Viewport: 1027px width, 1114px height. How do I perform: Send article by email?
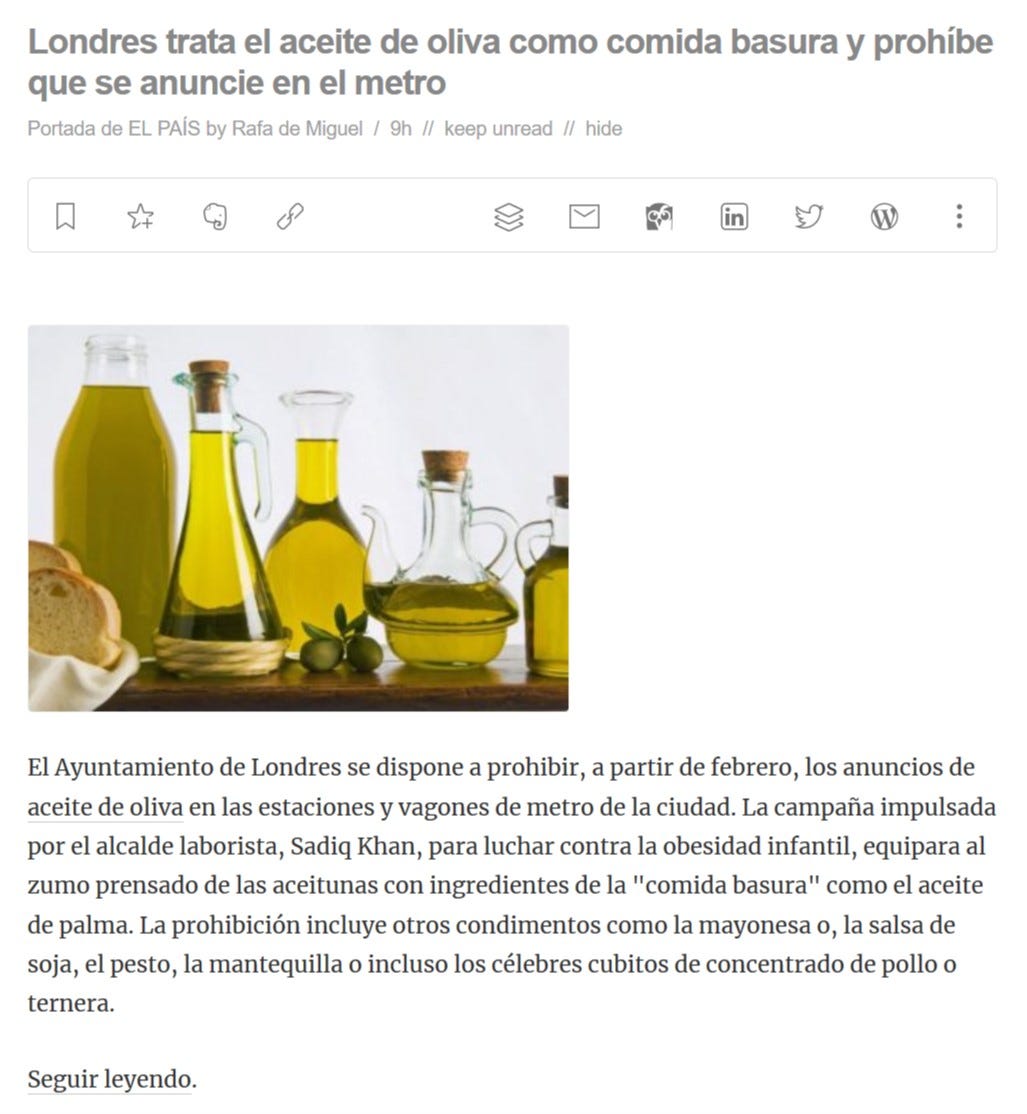pos(584,216)
